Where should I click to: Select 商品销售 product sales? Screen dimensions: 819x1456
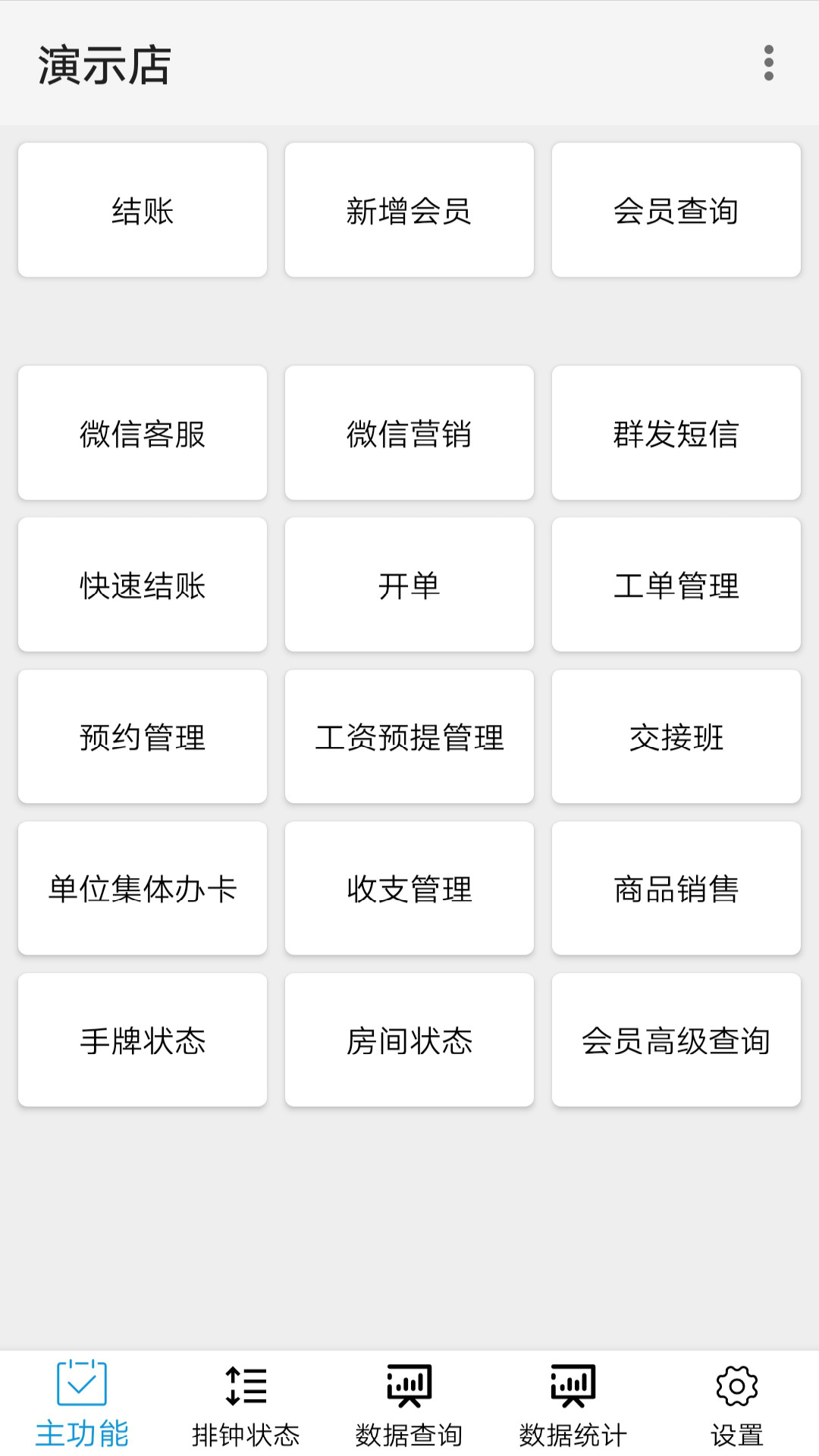pos(676,887)
